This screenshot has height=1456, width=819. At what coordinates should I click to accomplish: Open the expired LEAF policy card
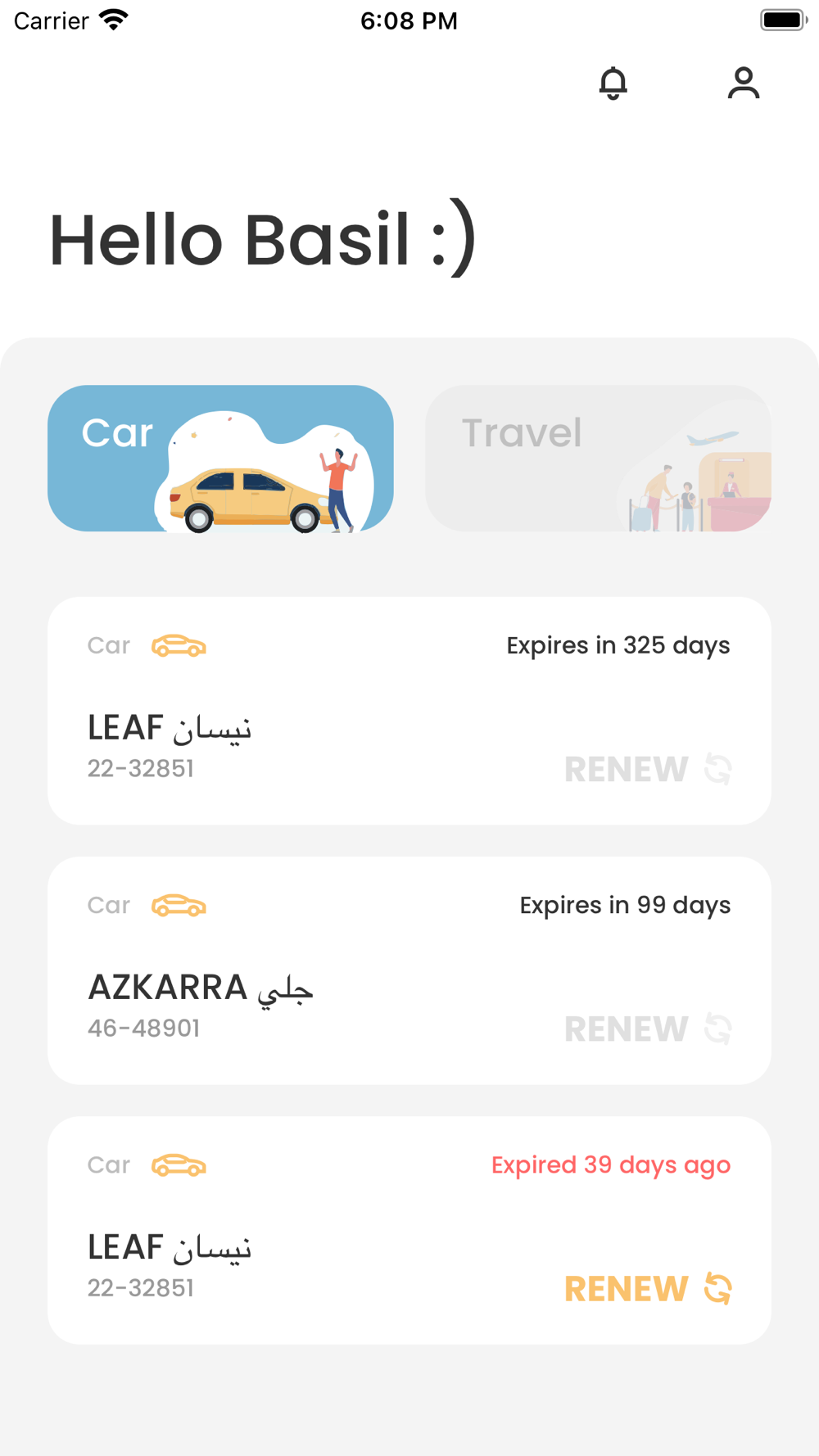328,1228
